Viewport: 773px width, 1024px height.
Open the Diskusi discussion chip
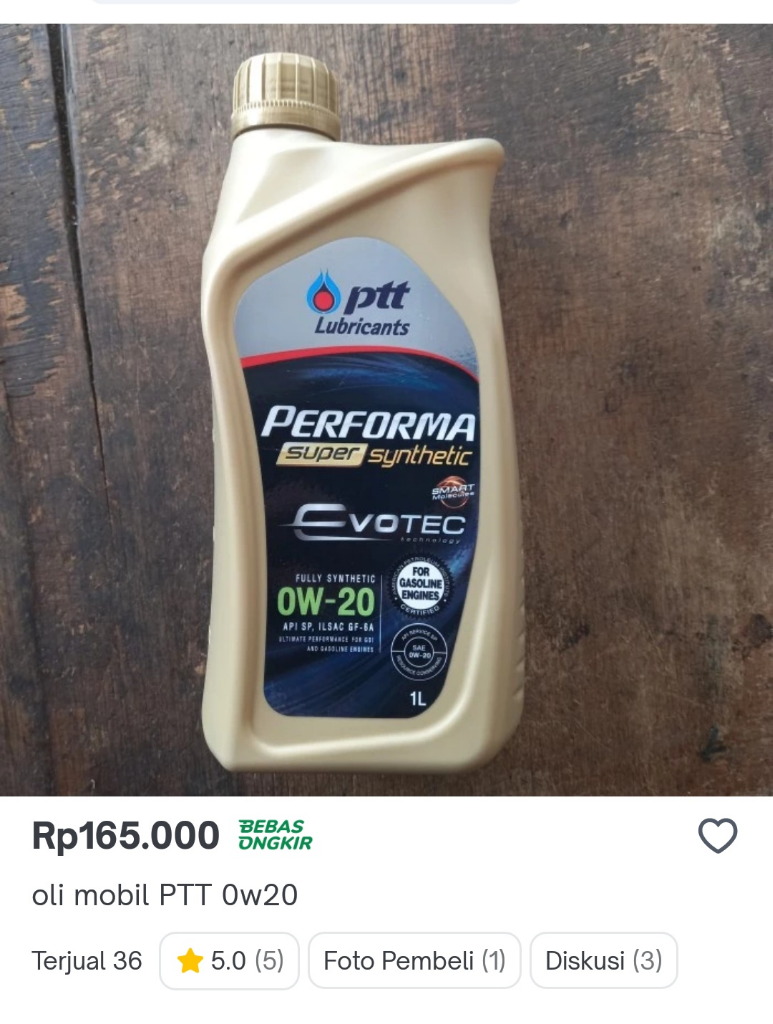[603, 961]
